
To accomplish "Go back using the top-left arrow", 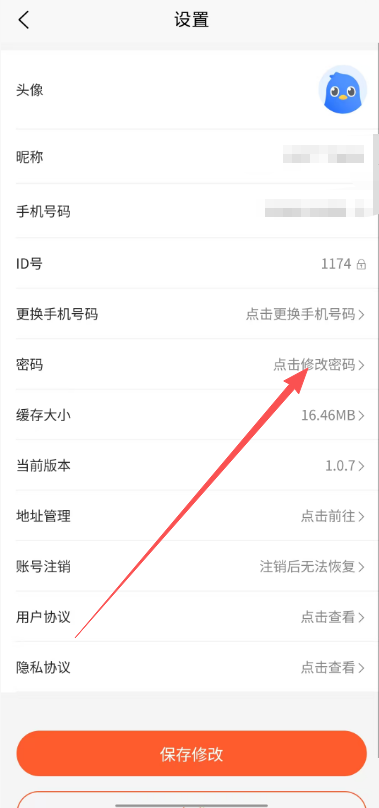I will 23,20.
